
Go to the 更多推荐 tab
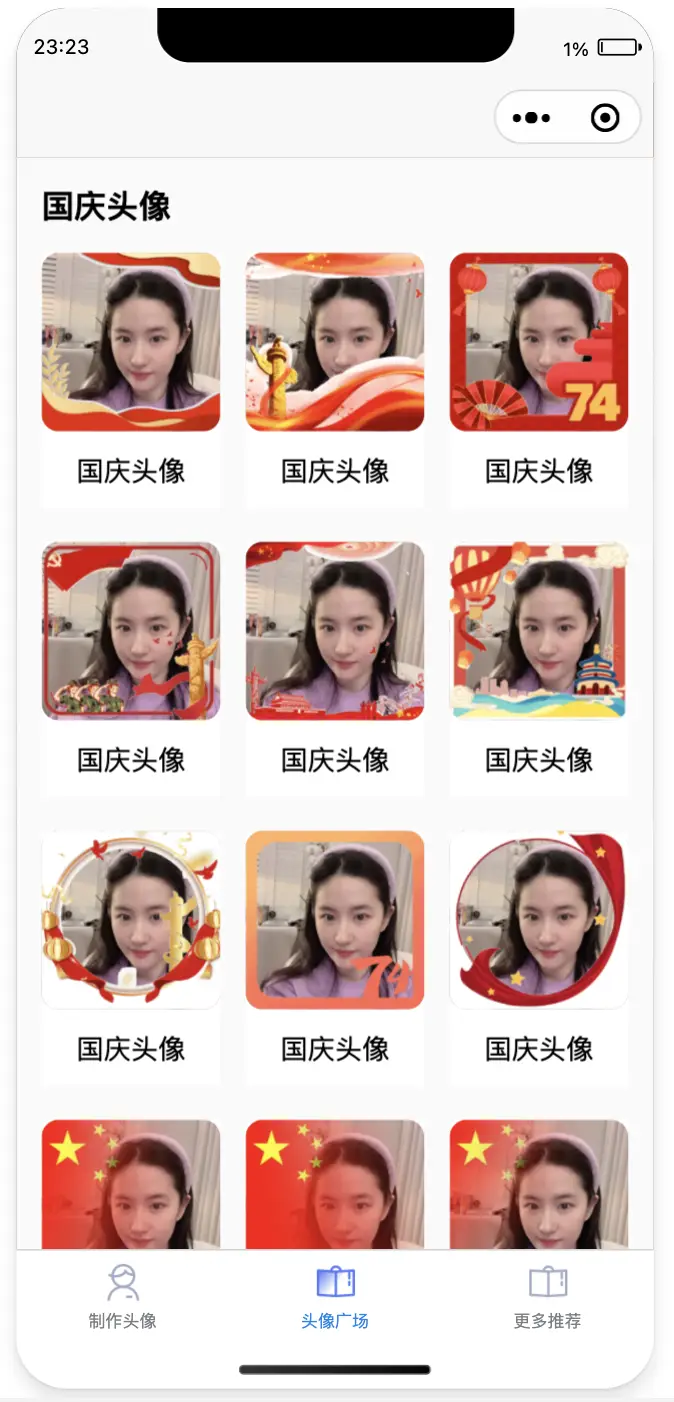547,1296
